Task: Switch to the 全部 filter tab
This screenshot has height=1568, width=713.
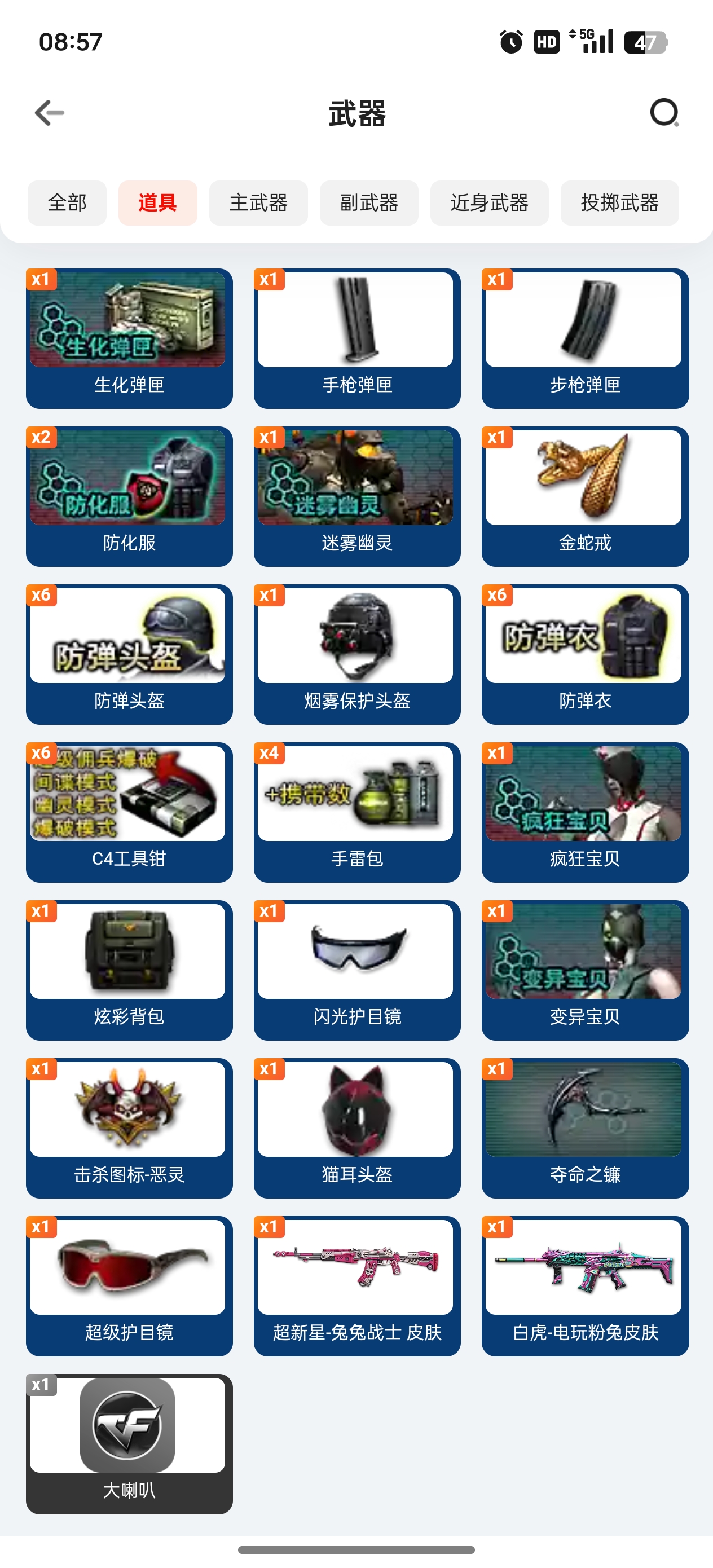Action: coord(67,202)
